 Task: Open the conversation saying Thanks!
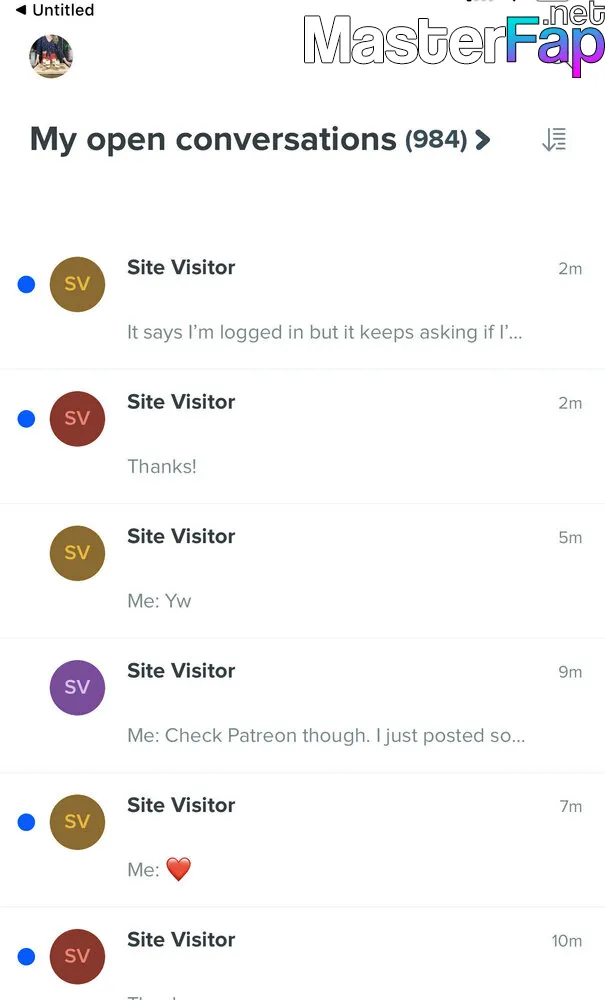[x=302, y=436]
